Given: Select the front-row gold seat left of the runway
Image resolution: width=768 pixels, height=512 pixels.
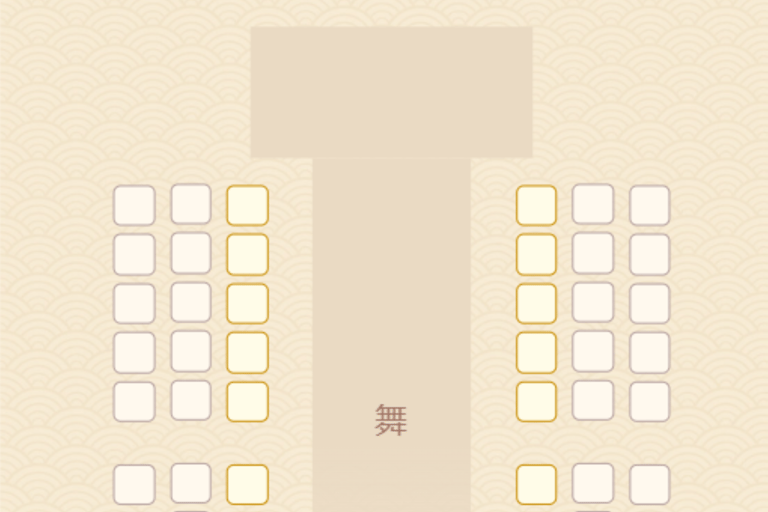Looking at the screenshot, I should [247, 205].
